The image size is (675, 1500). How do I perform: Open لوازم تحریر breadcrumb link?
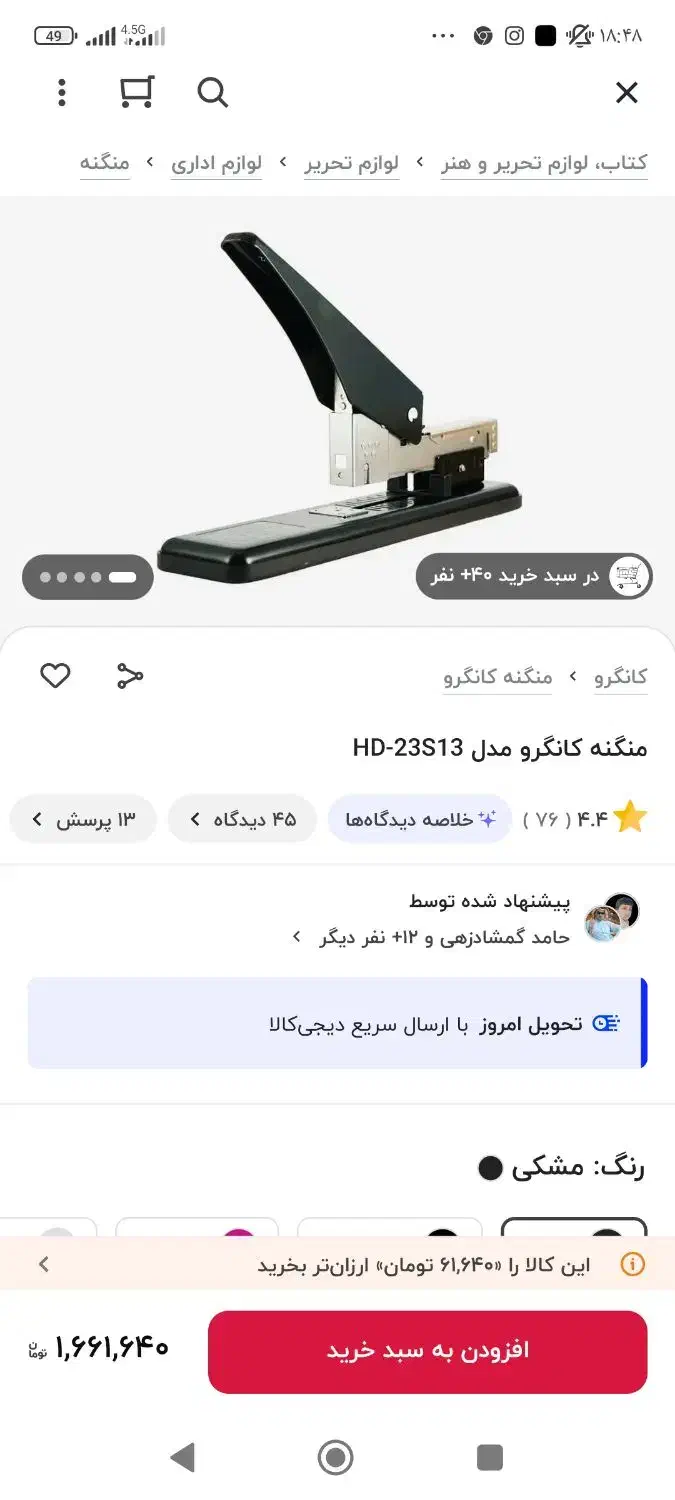[x=352, y=163]
